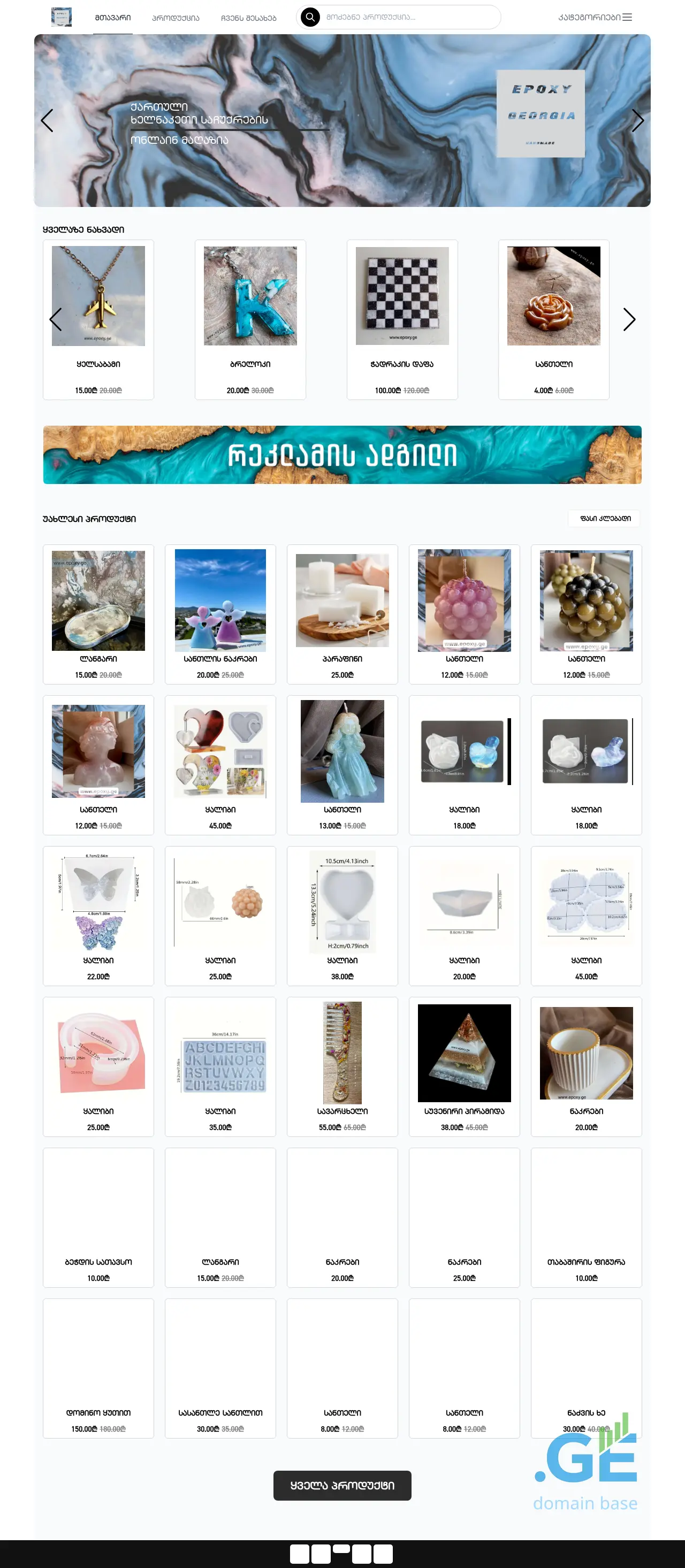This screenshot has width=685, height=1568.
Task: Tap the ყველა პროდუქტი button
Action: coord(342,1485)
